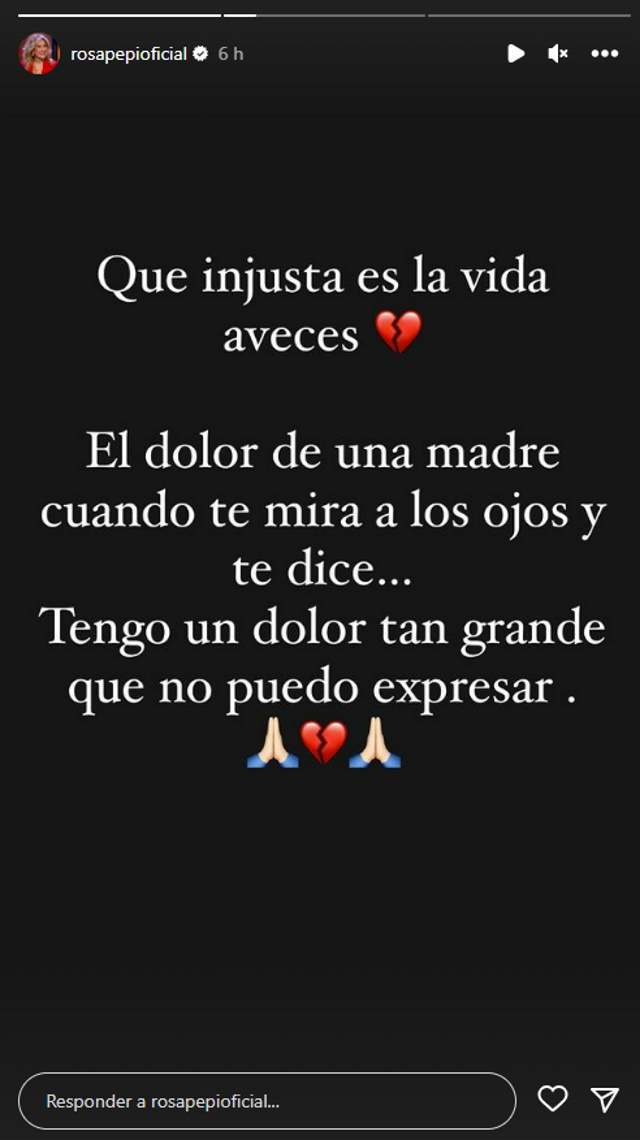
Task: Like this story with the heart
Action: 552,1100
